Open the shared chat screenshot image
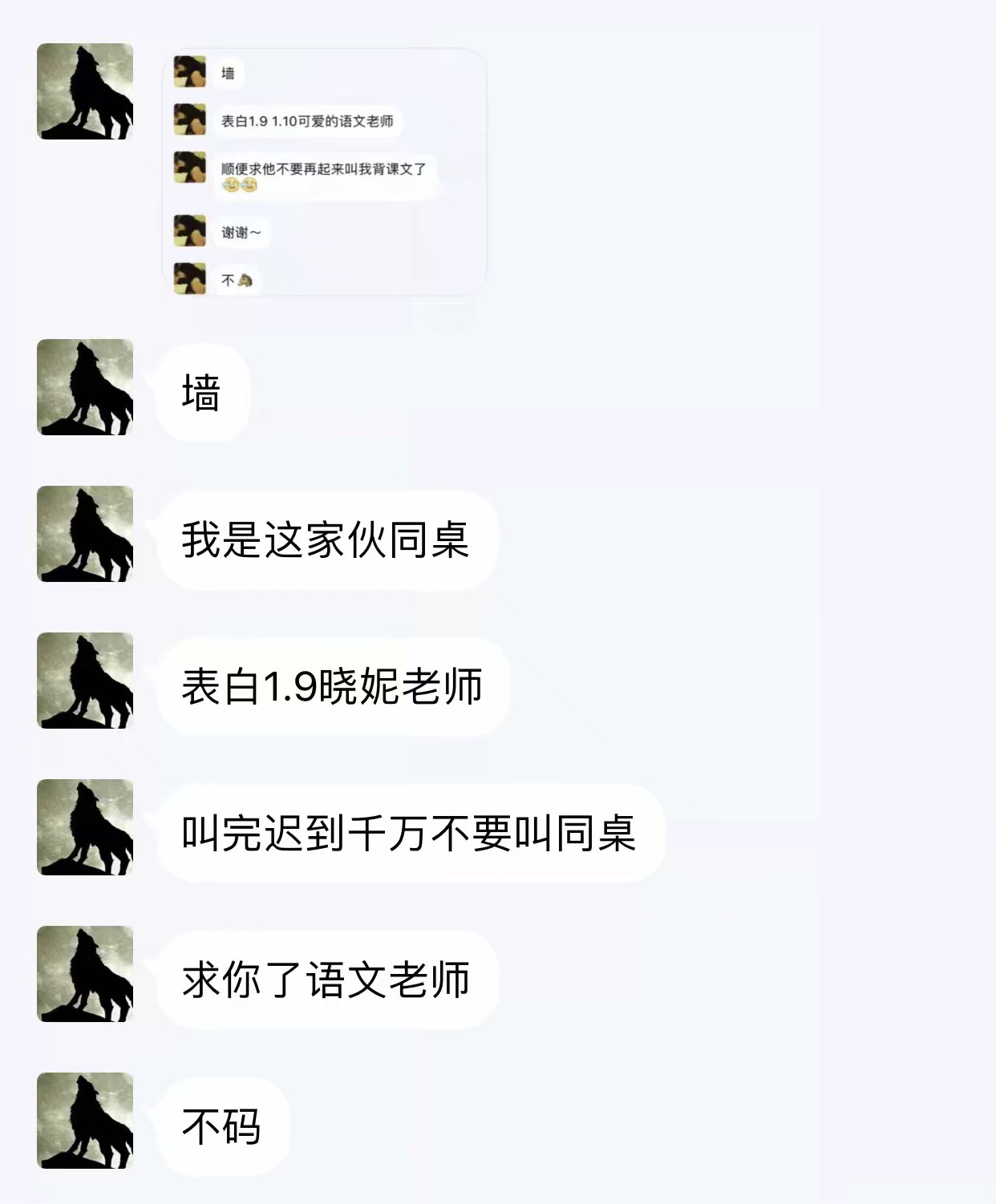996x1204 pixels. (325, 172)
